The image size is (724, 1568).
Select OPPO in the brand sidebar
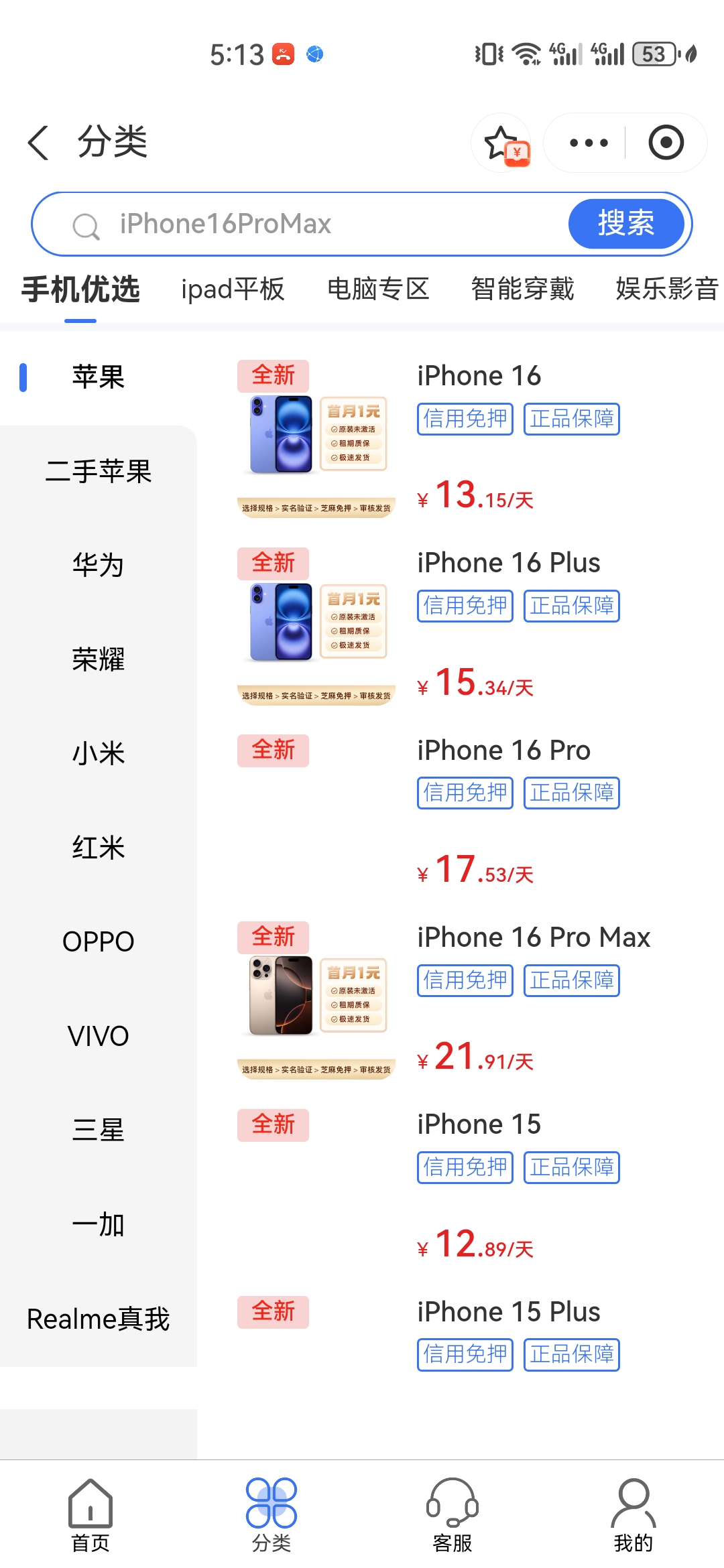coord(99,942)
